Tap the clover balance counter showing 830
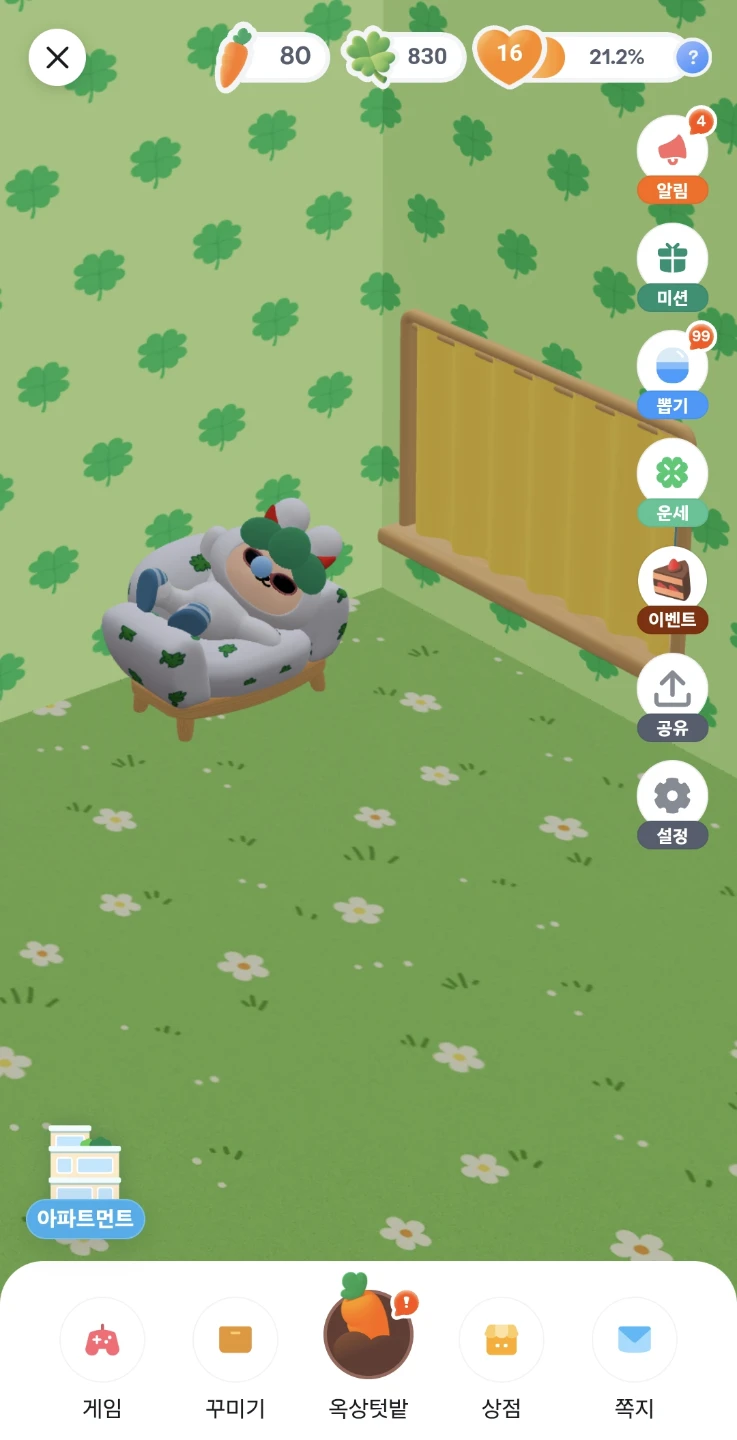 pyautogui.click(x=405, y=57)
